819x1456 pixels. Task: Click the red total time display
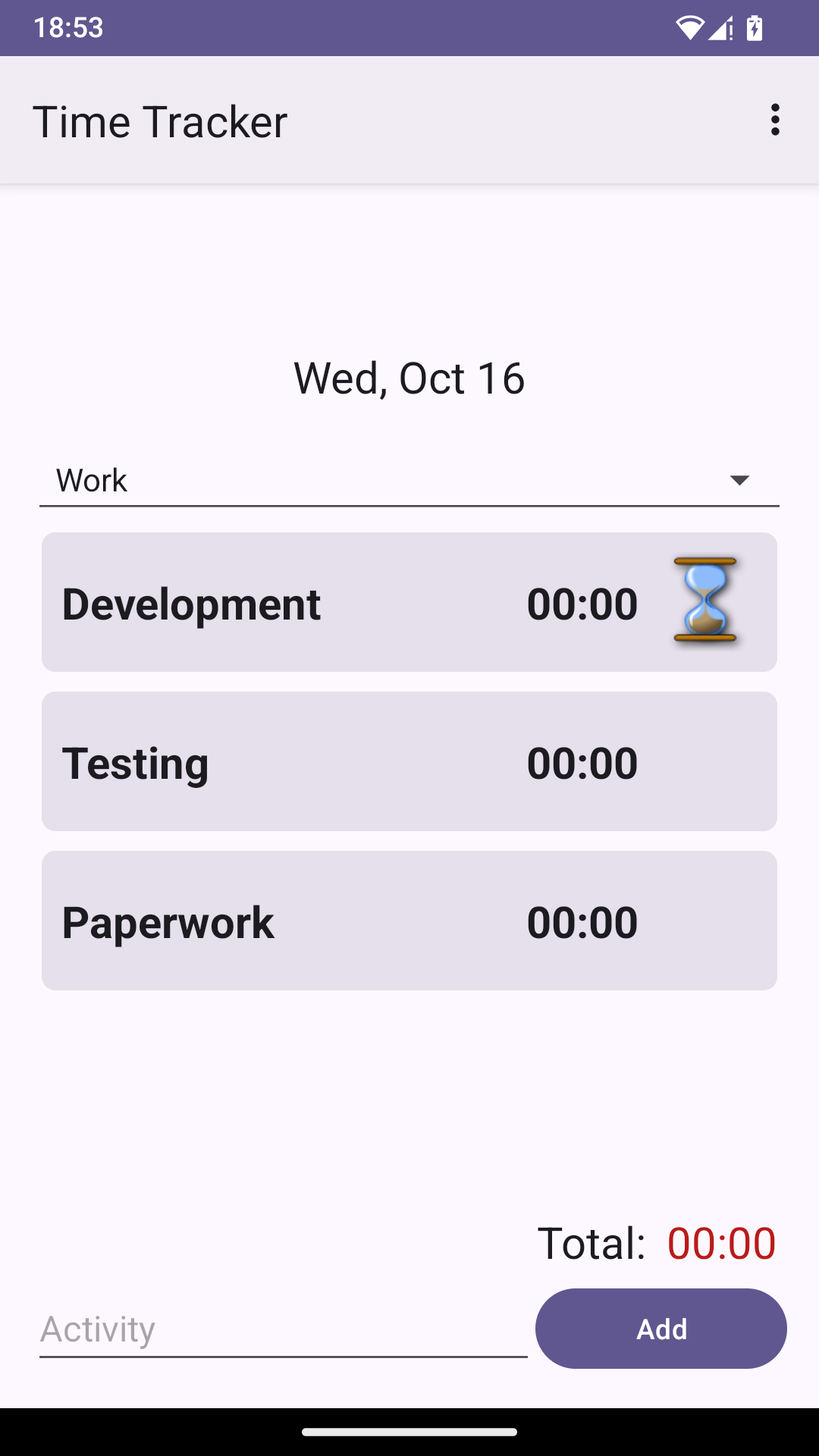(x=720, y=1242)
